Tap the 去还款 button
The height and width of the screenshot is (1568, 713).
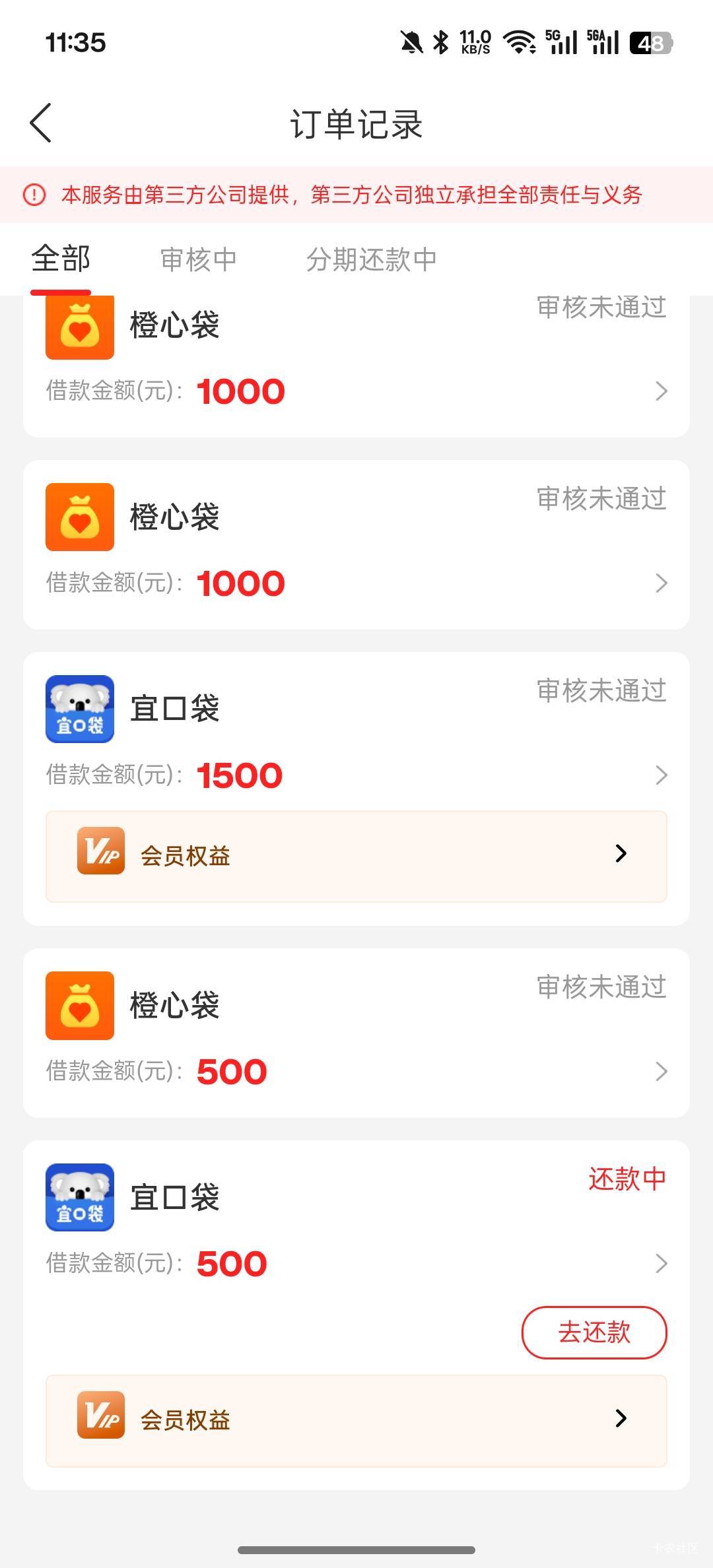594,1332
